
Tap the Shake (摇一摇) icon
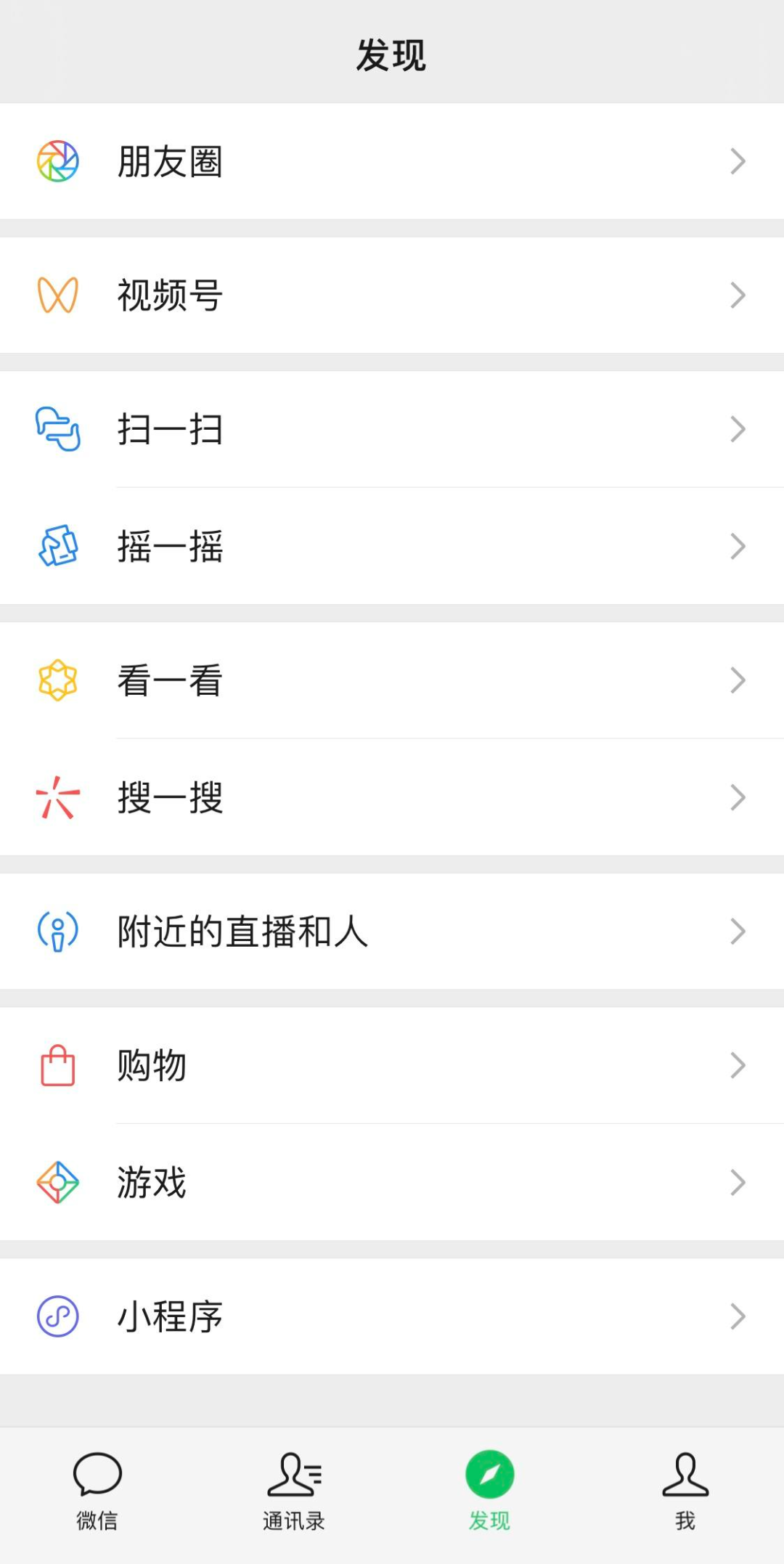coord(58,547)
